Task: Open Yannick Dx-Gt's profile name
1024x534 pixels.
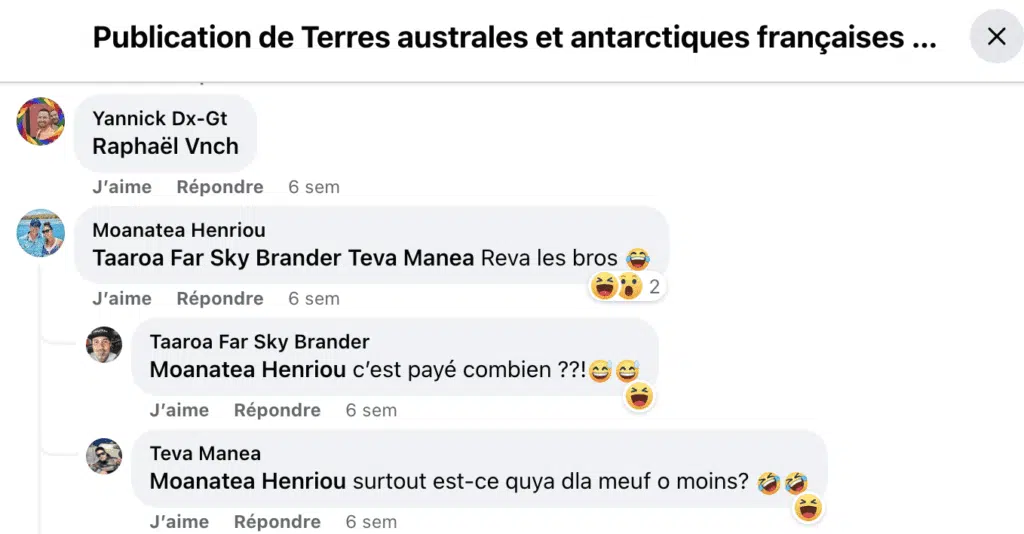Action: pos(160,119)
